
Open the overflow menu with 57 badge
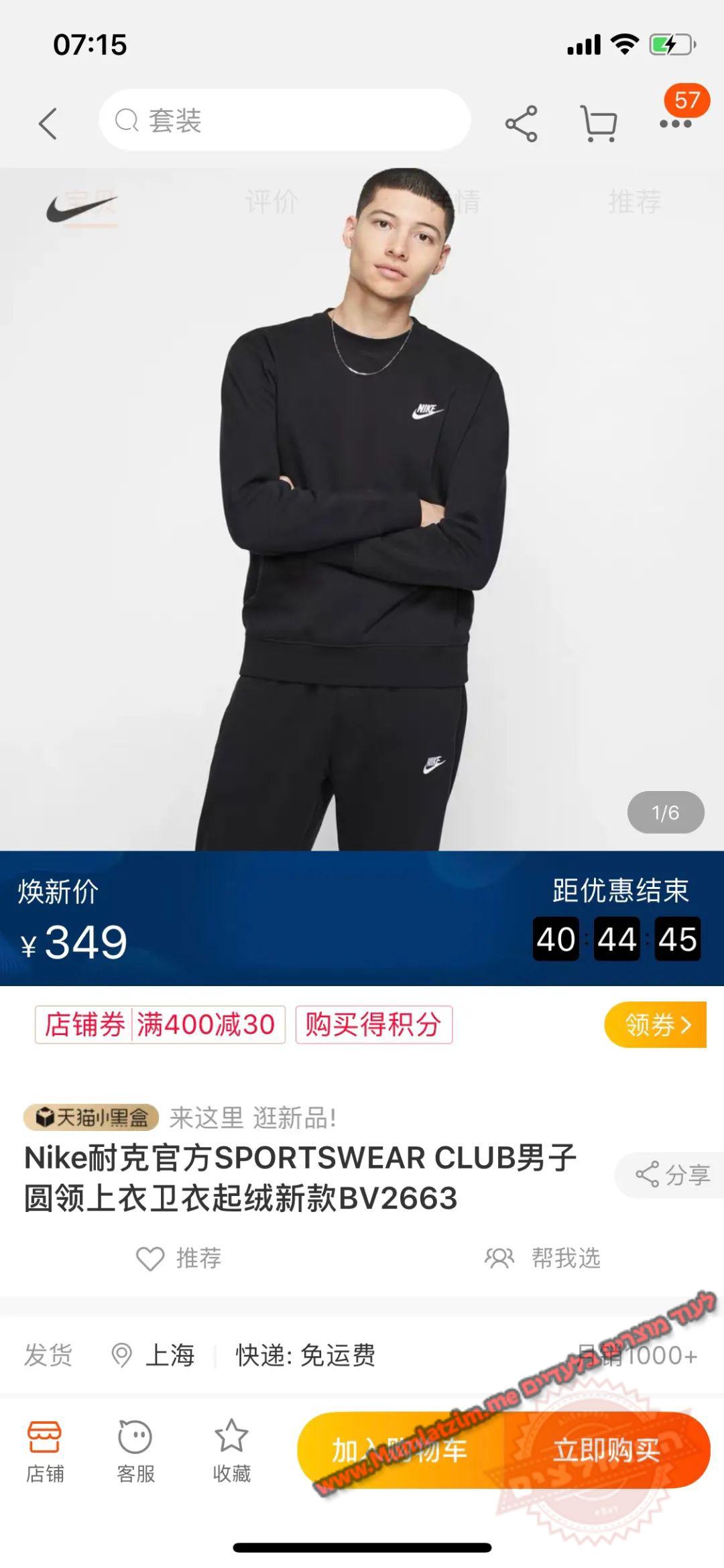(676, 123)
